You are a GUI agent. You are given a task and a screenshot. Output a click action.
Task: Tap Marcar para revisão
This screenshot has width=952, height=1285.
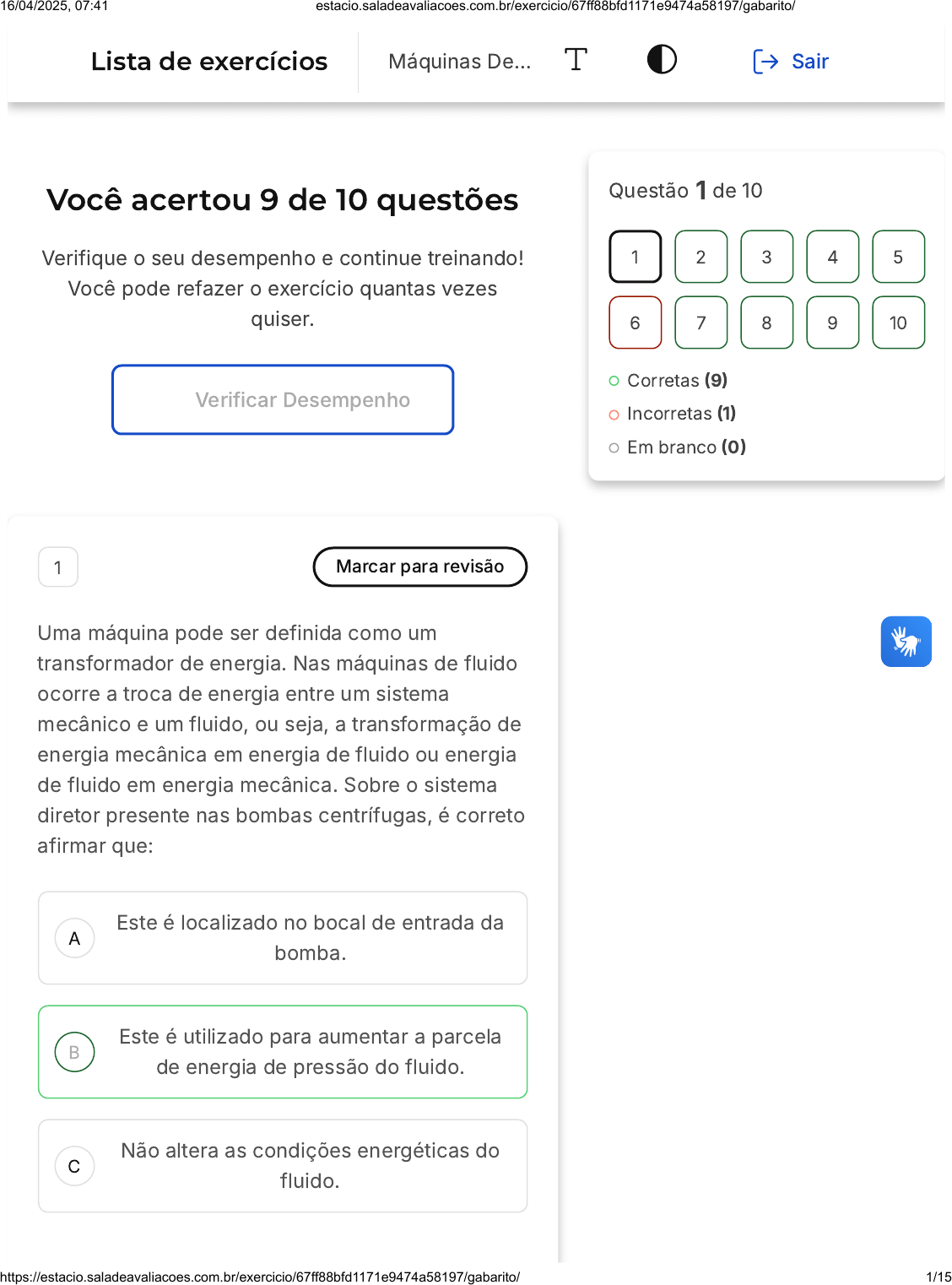(419, 567)
